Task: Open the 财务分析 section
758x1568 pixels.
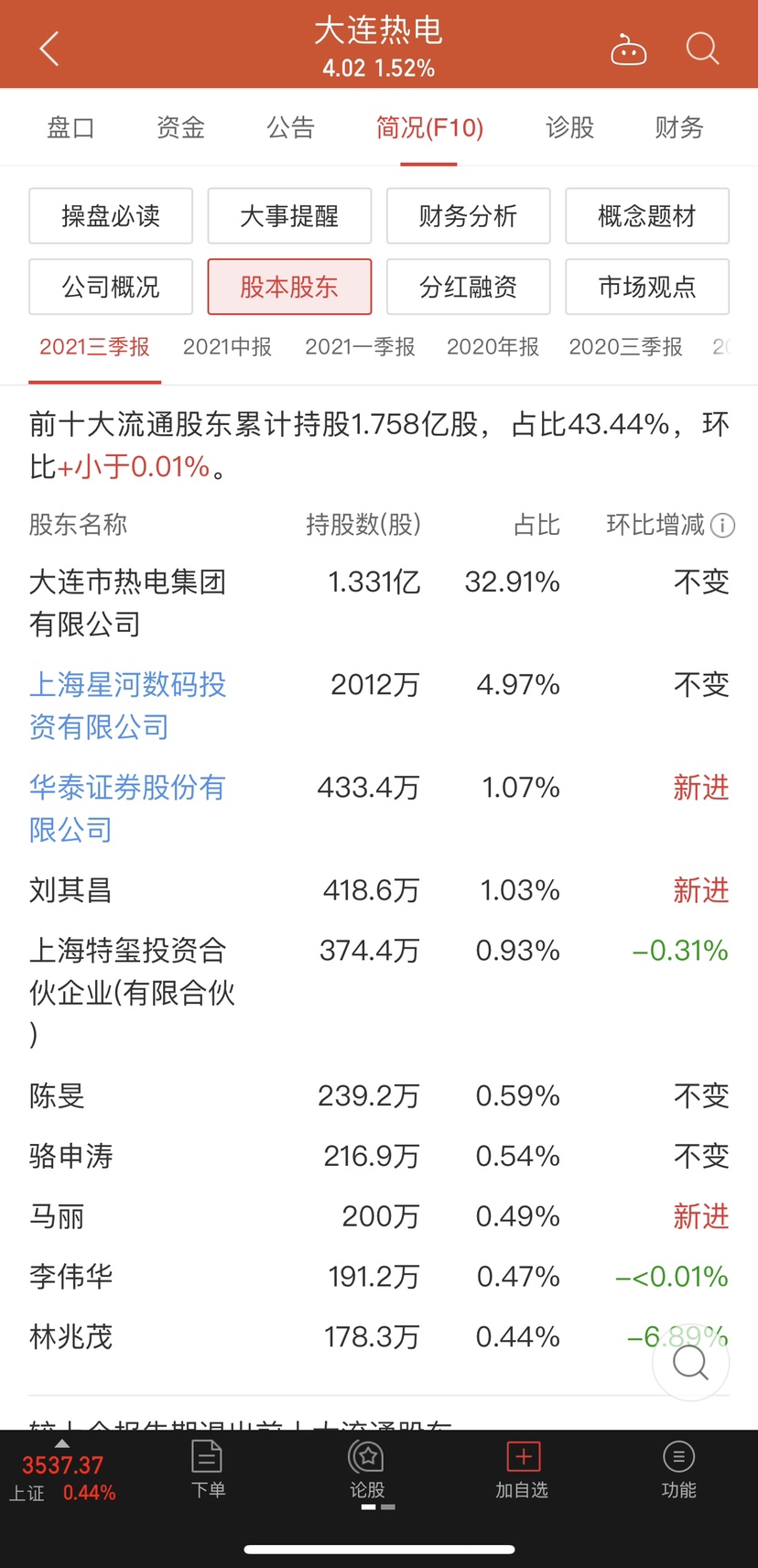Action: (468, 216)
